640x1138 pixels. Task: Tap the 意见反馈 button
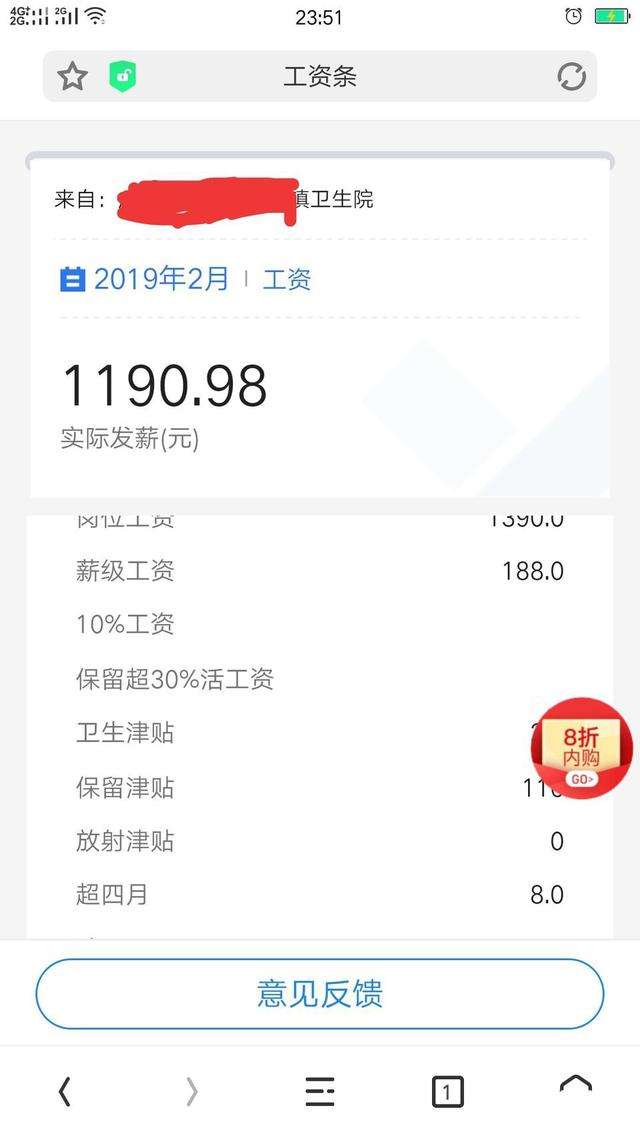(x=320, y=994)
